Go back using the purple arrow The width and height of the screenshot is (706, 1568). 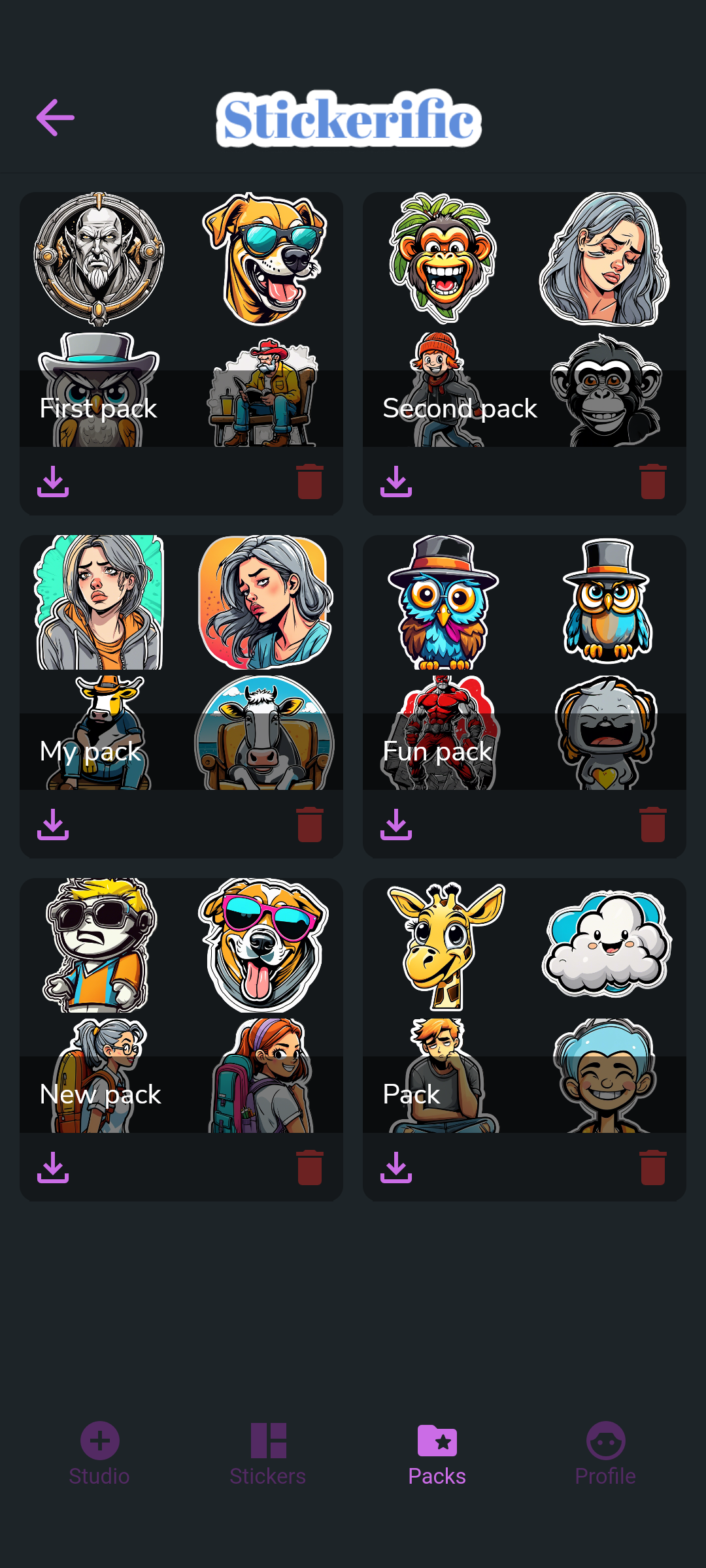pos(55,118)
